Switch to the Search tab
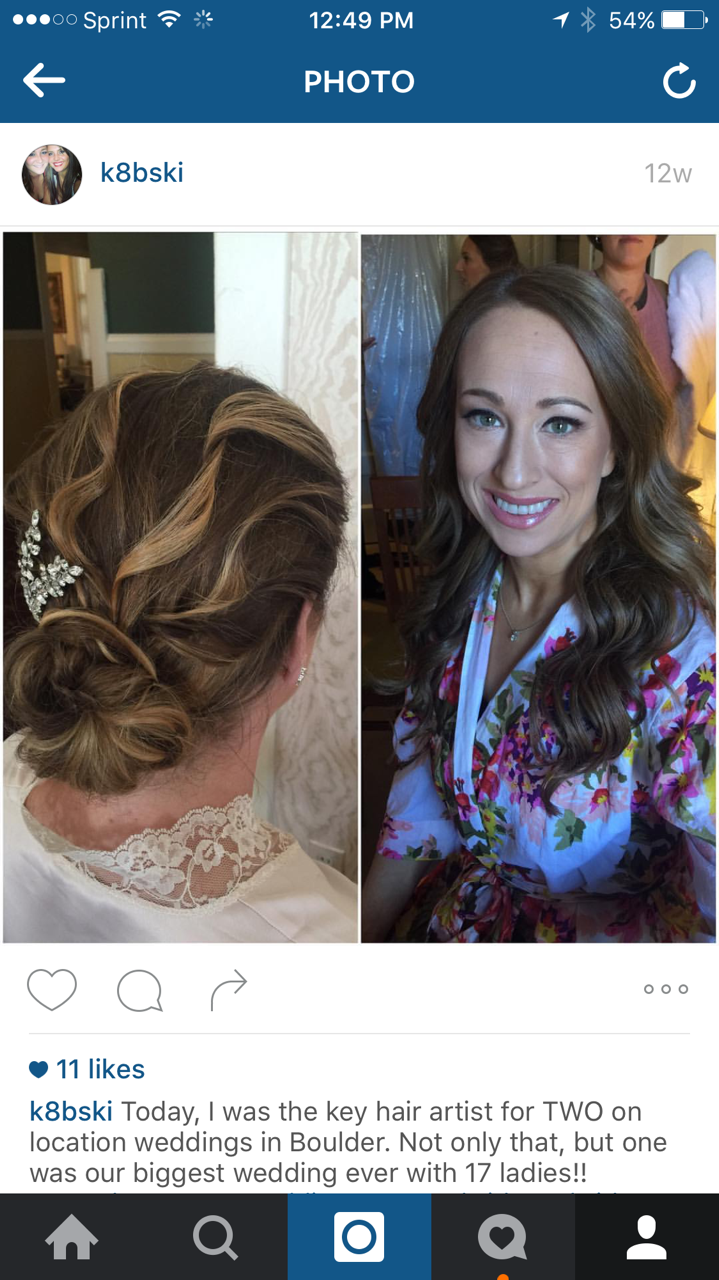 click(216, 1237)
